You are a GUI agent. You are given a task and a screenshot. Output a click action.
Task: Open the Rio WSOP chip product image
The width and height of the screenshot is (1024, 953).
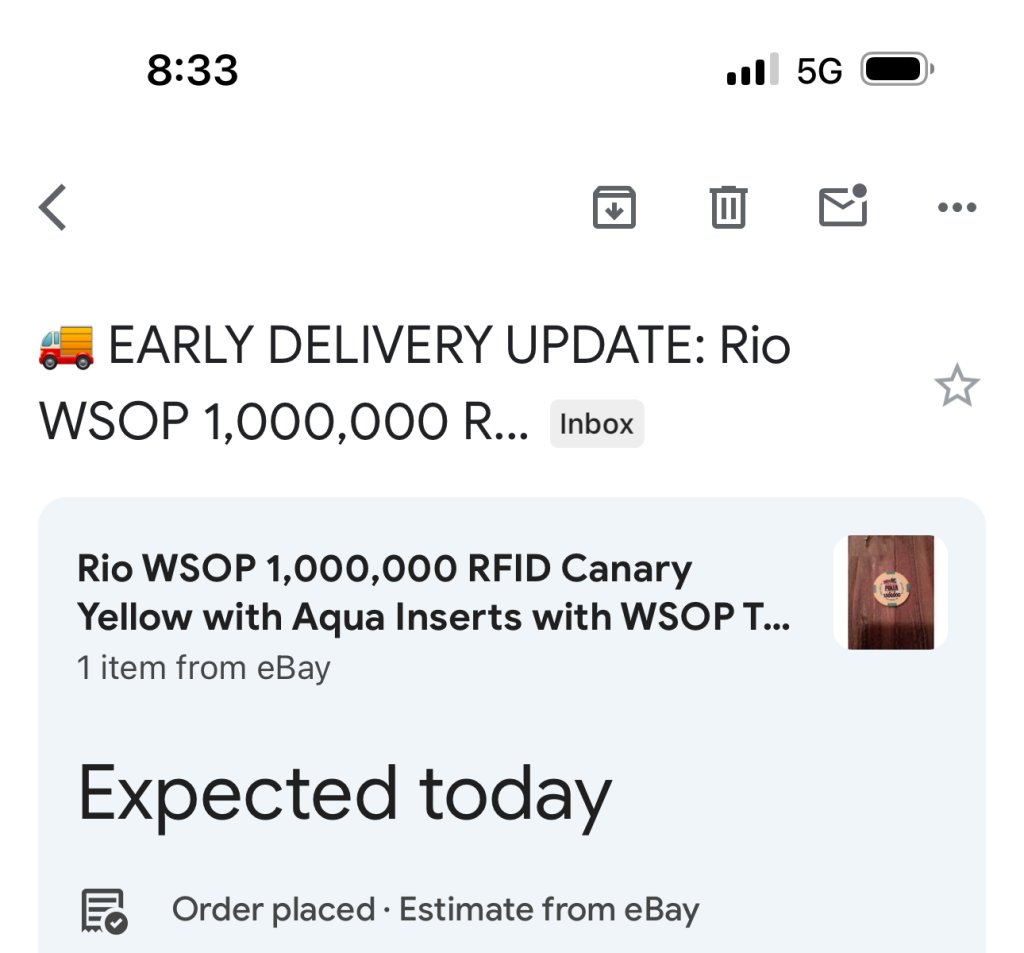(x=890, y=592)
